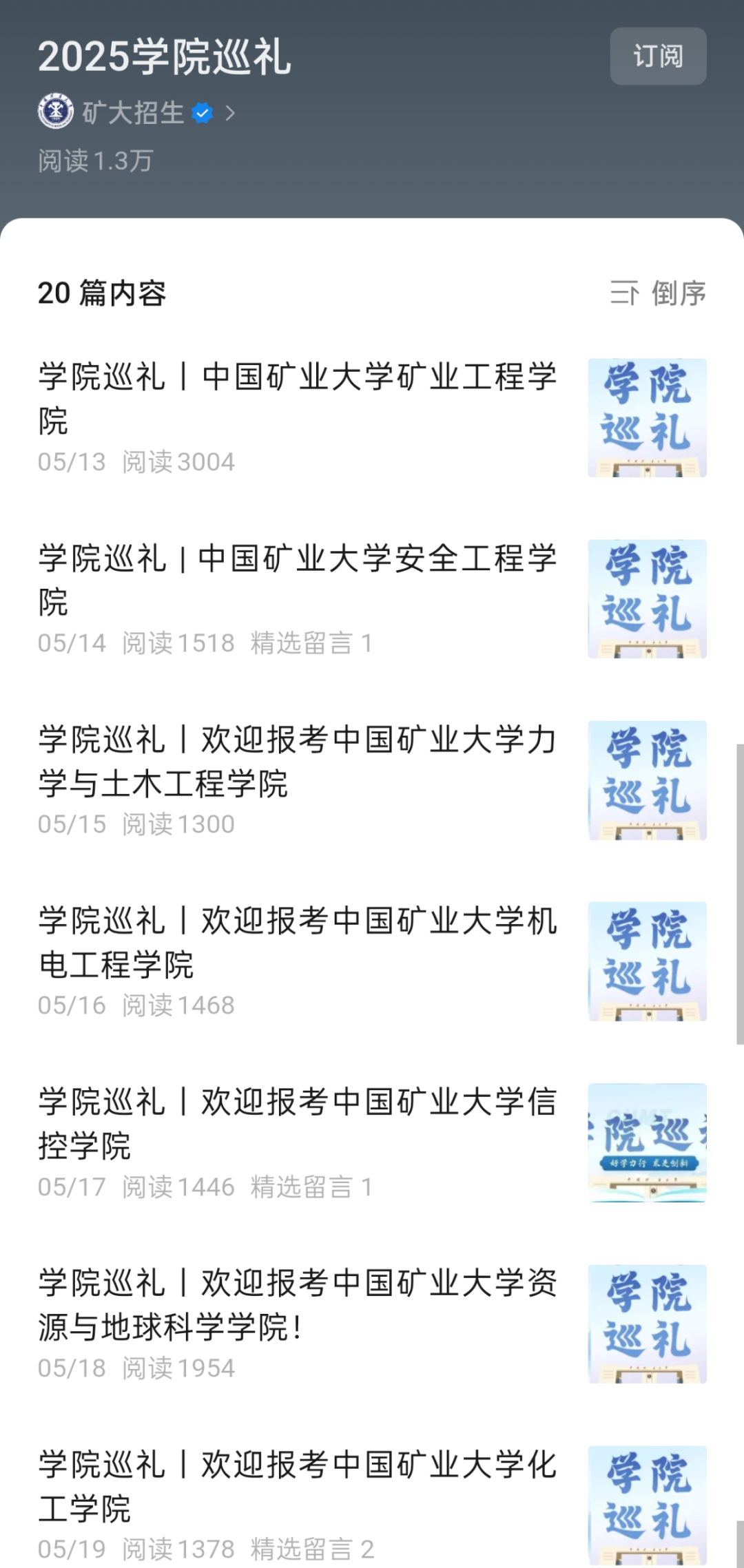Open the 矿大招生 account profile

click(x=133, y=113)
